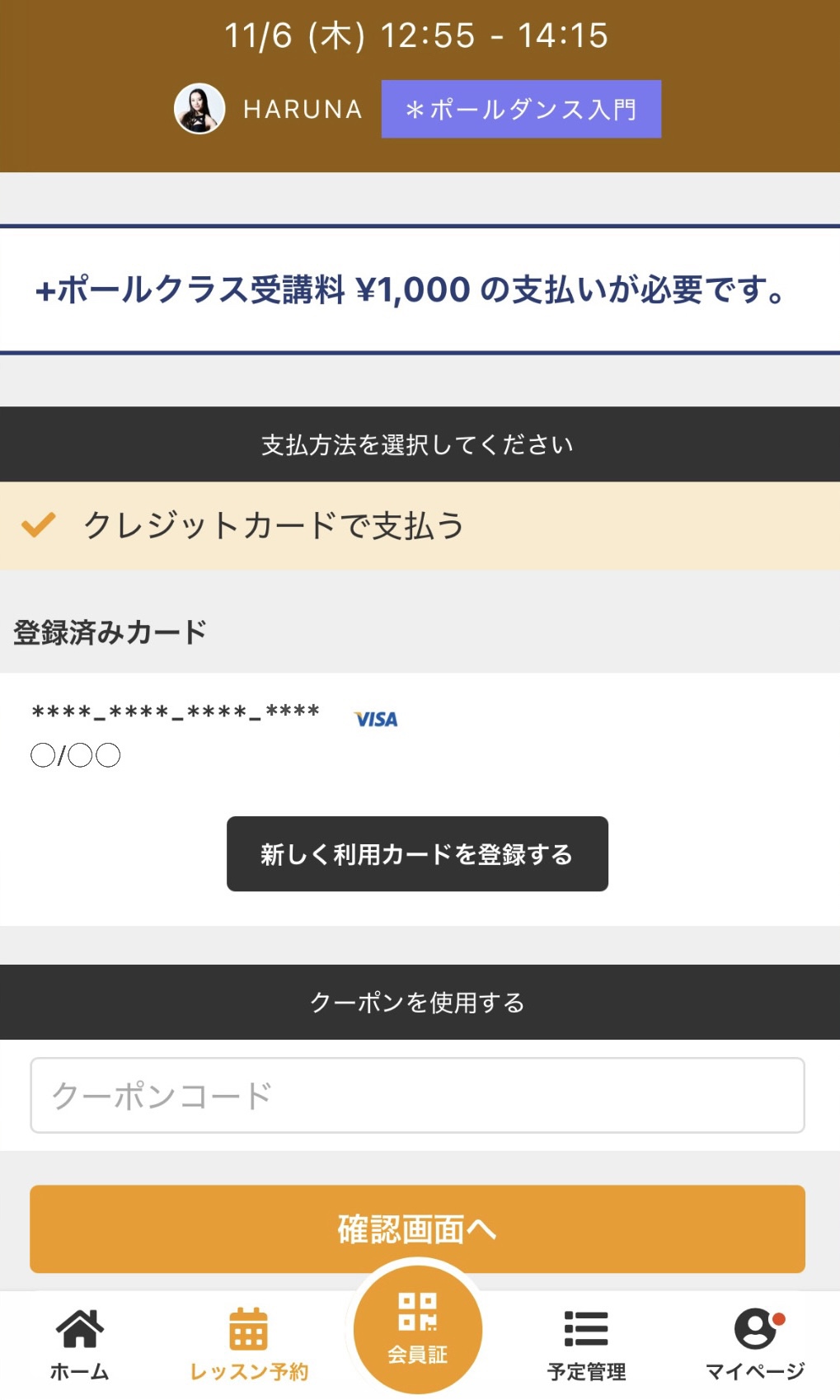Focus the クーポンコード input field
Image resolution: width=840 pixels, height=1400 pixels.
pos(417,1096)
